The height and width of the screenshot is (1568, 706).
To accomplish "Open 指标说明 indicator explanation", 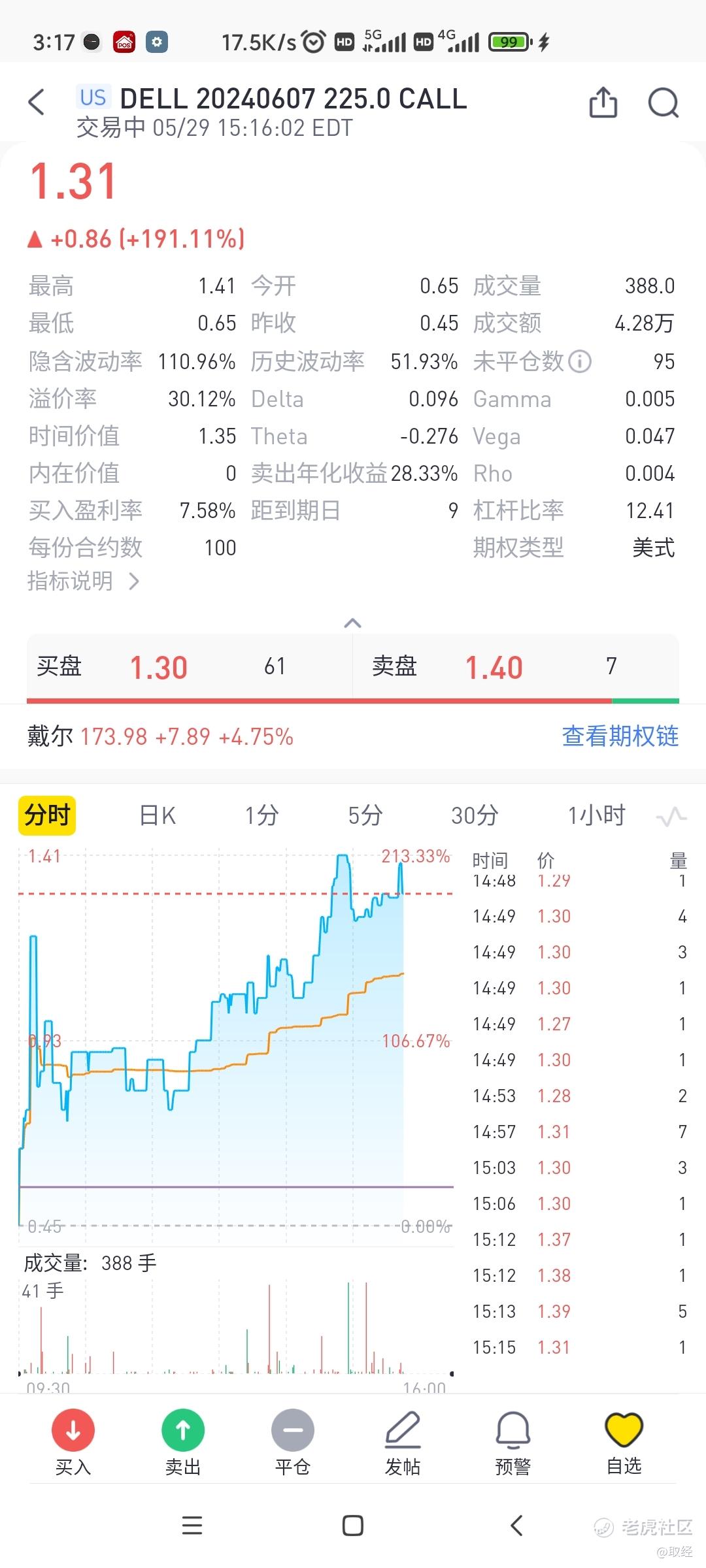I will (x=83, y=581).
